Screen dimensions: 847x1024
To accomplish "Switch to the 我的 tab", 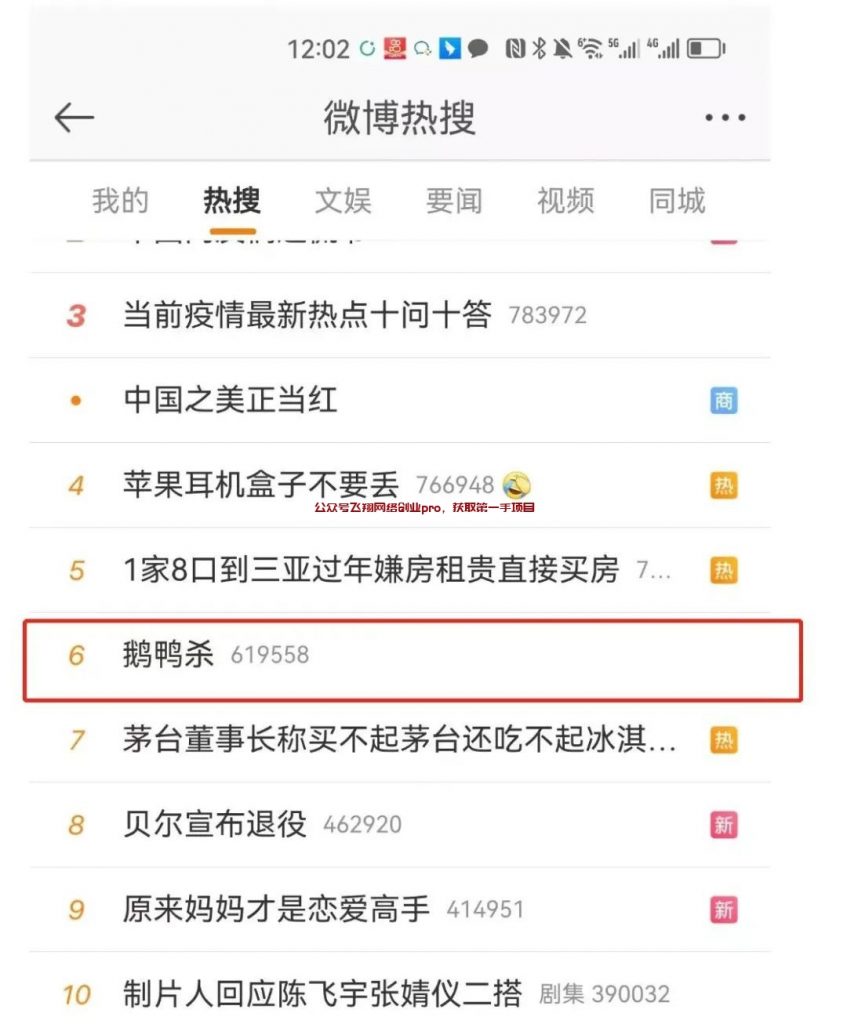I will [x=120, y=201].
